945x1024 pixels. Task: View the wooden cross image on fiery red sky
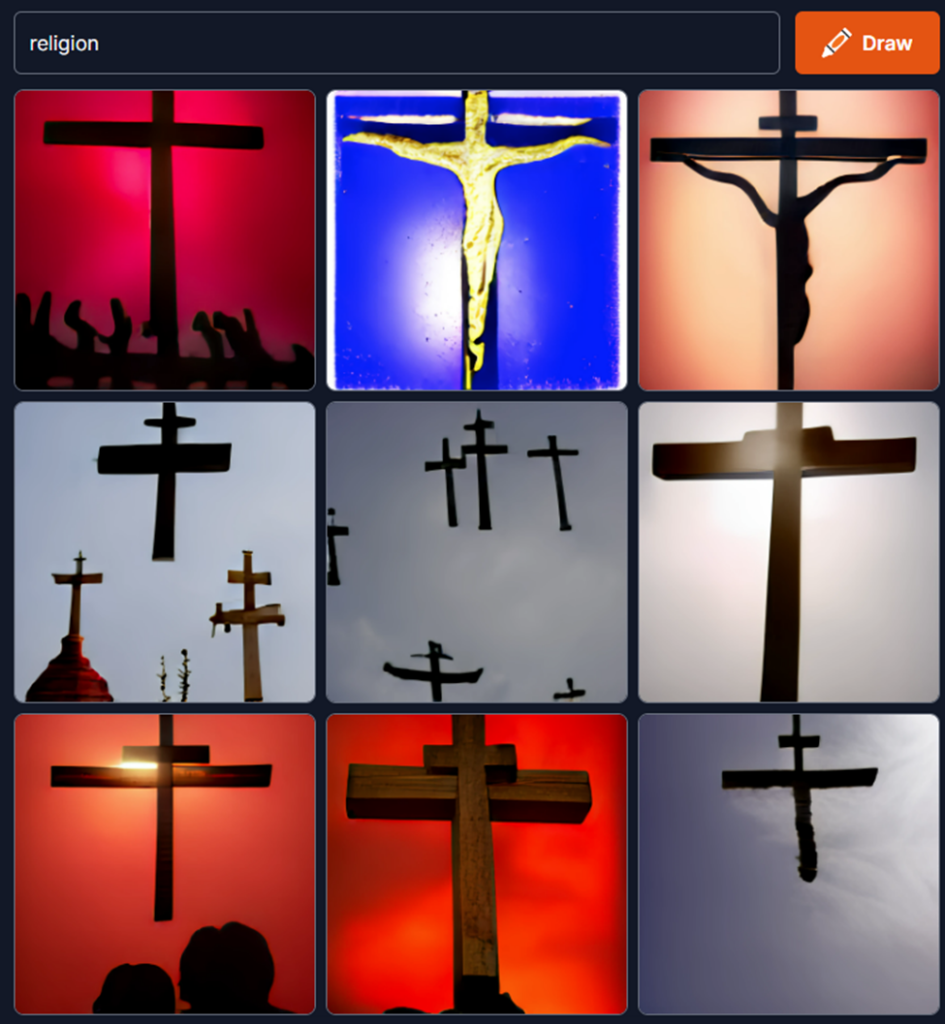point(477,864)
